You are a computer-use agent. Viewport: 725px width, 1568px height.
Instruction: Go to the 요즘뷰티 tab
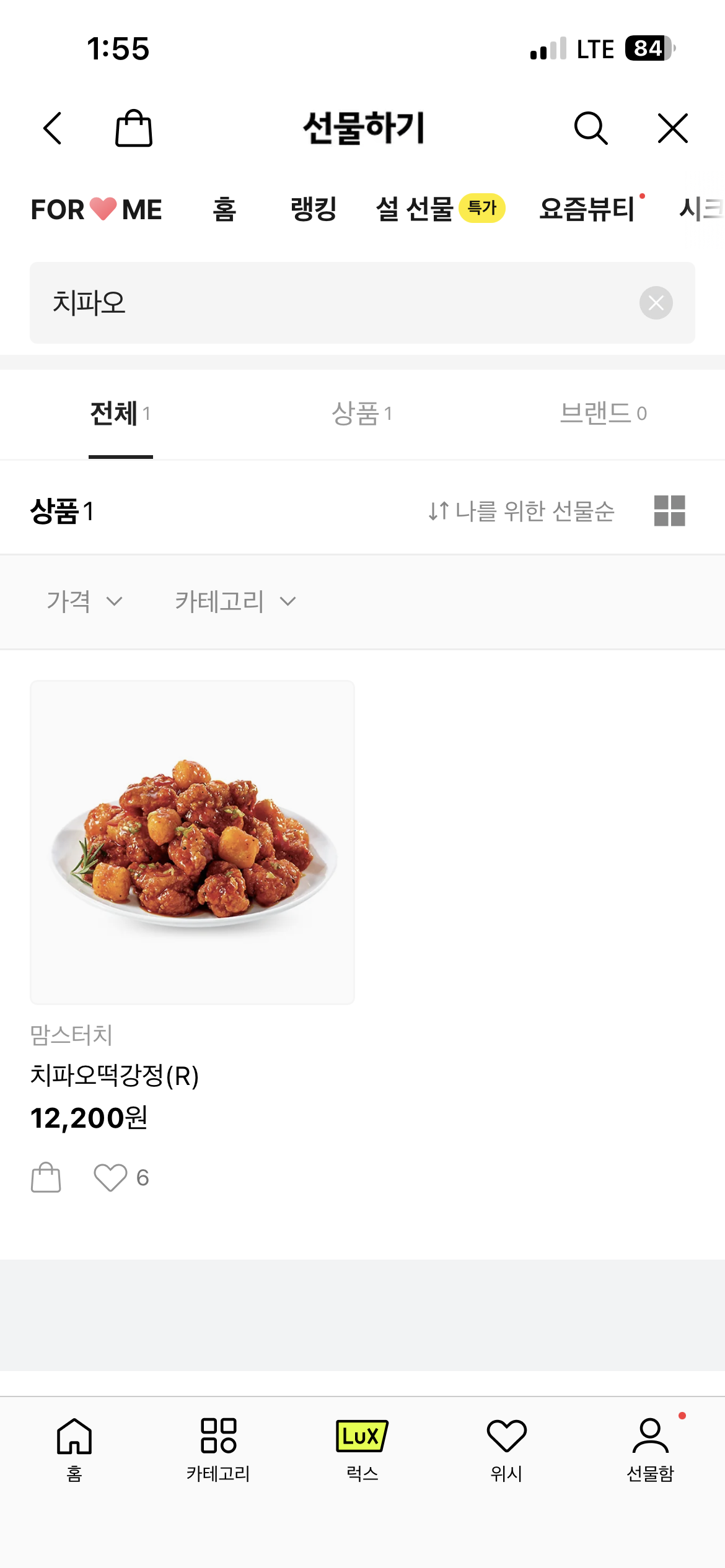[x=587, y=209]
